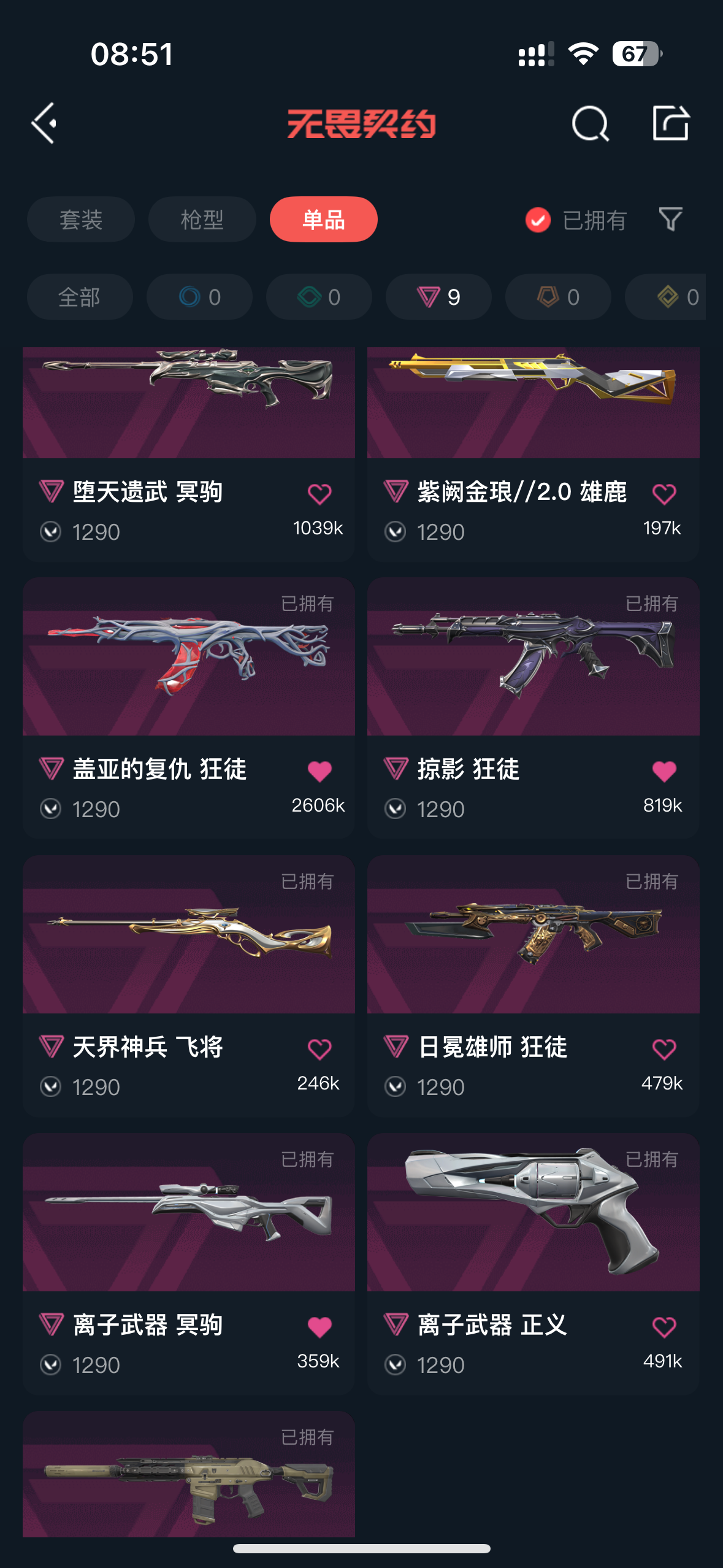Go back using the top-left arrow
This screenshot has width=723, height=1568.
tap(44, 123)
